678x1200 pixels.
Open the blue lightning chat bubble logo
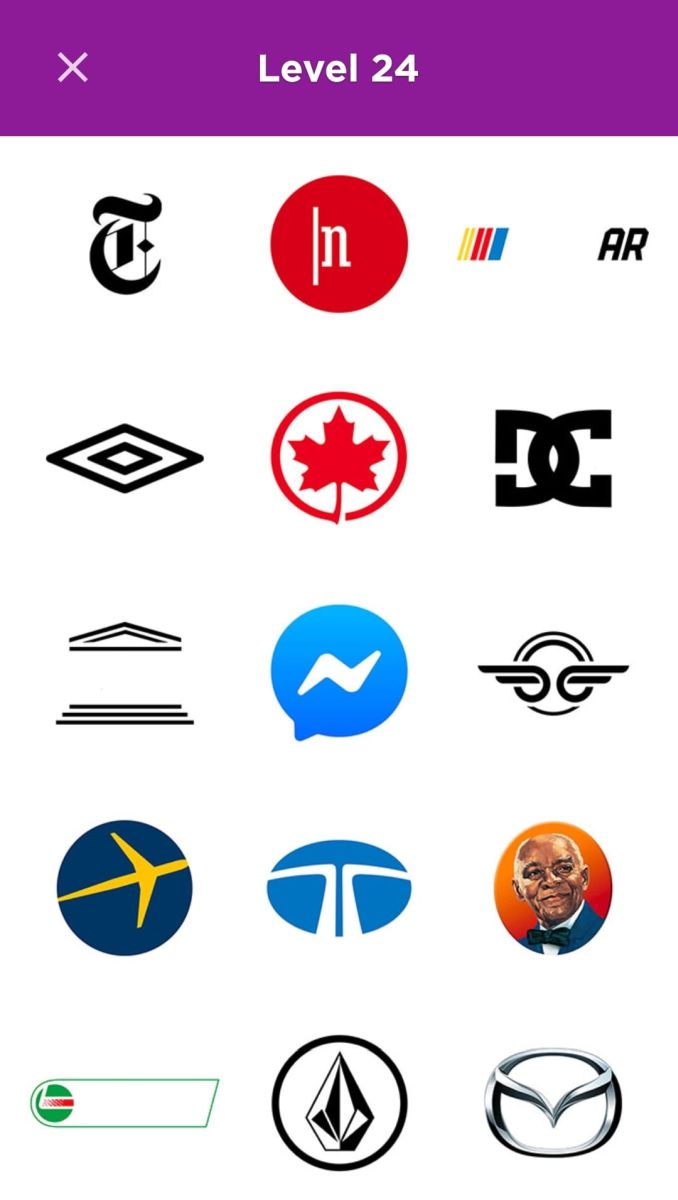(339, 672)
